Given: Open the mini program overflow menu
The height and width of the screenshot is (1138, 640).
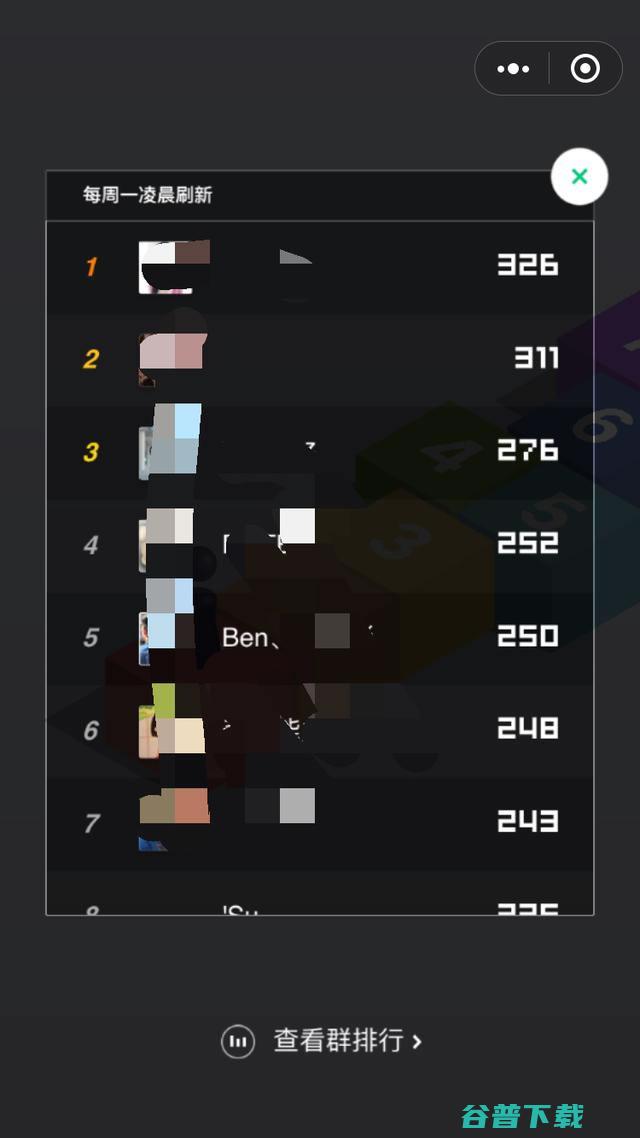Looking at the screenshot, I should pyautogui.click(x=513, y=69).
